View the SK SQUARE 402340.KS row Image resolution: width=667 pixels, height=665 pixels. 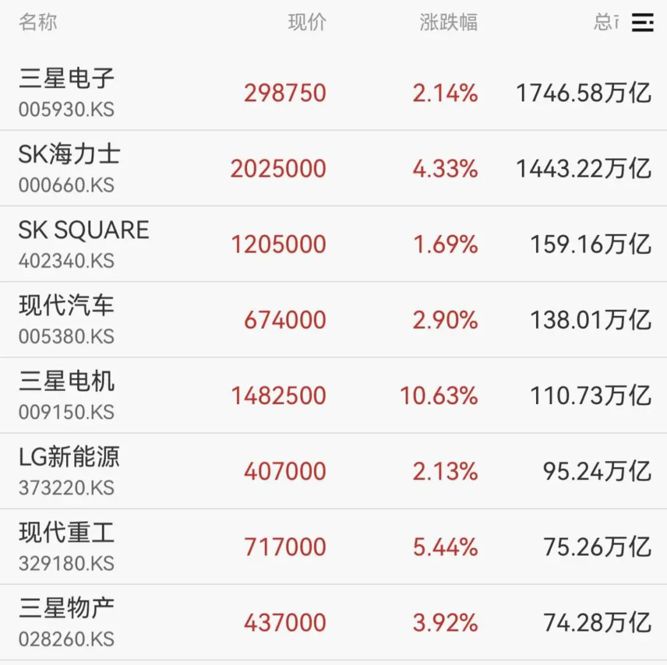click(334, 244)
